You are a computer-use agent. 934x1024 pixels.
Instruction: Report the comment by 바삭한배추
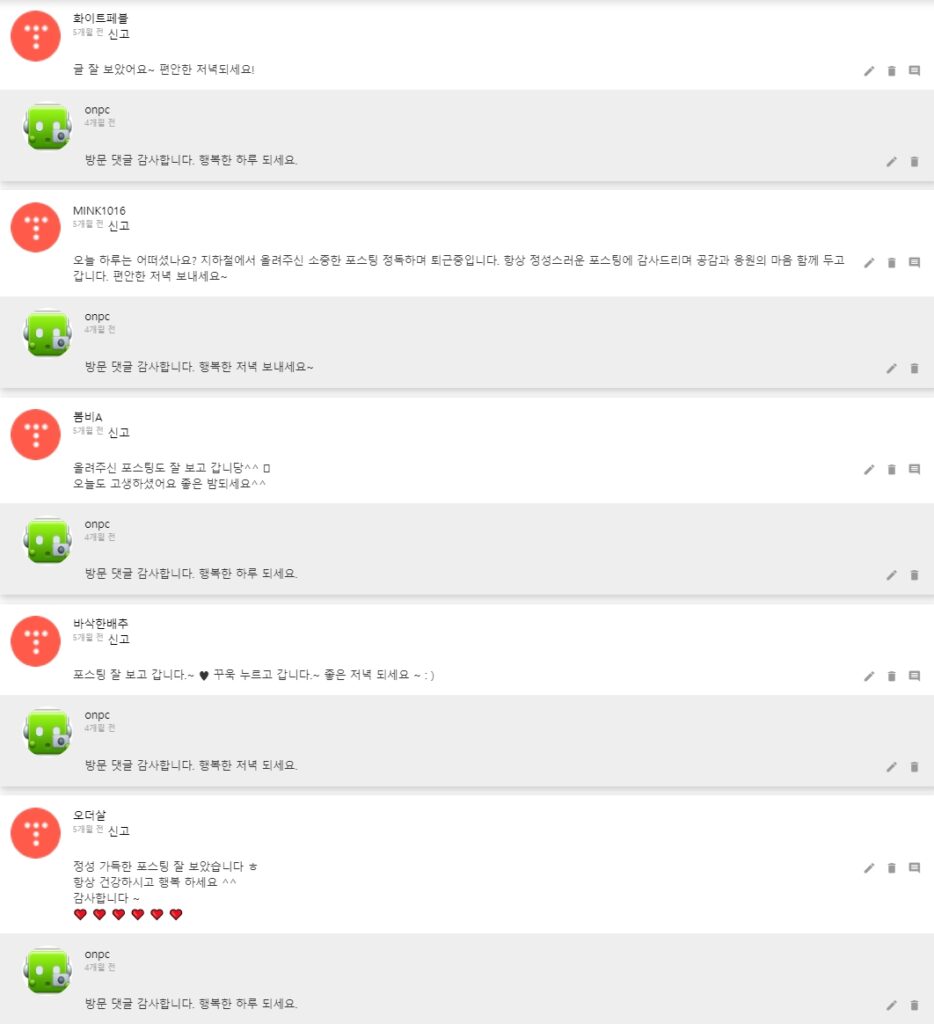[118, 639]
